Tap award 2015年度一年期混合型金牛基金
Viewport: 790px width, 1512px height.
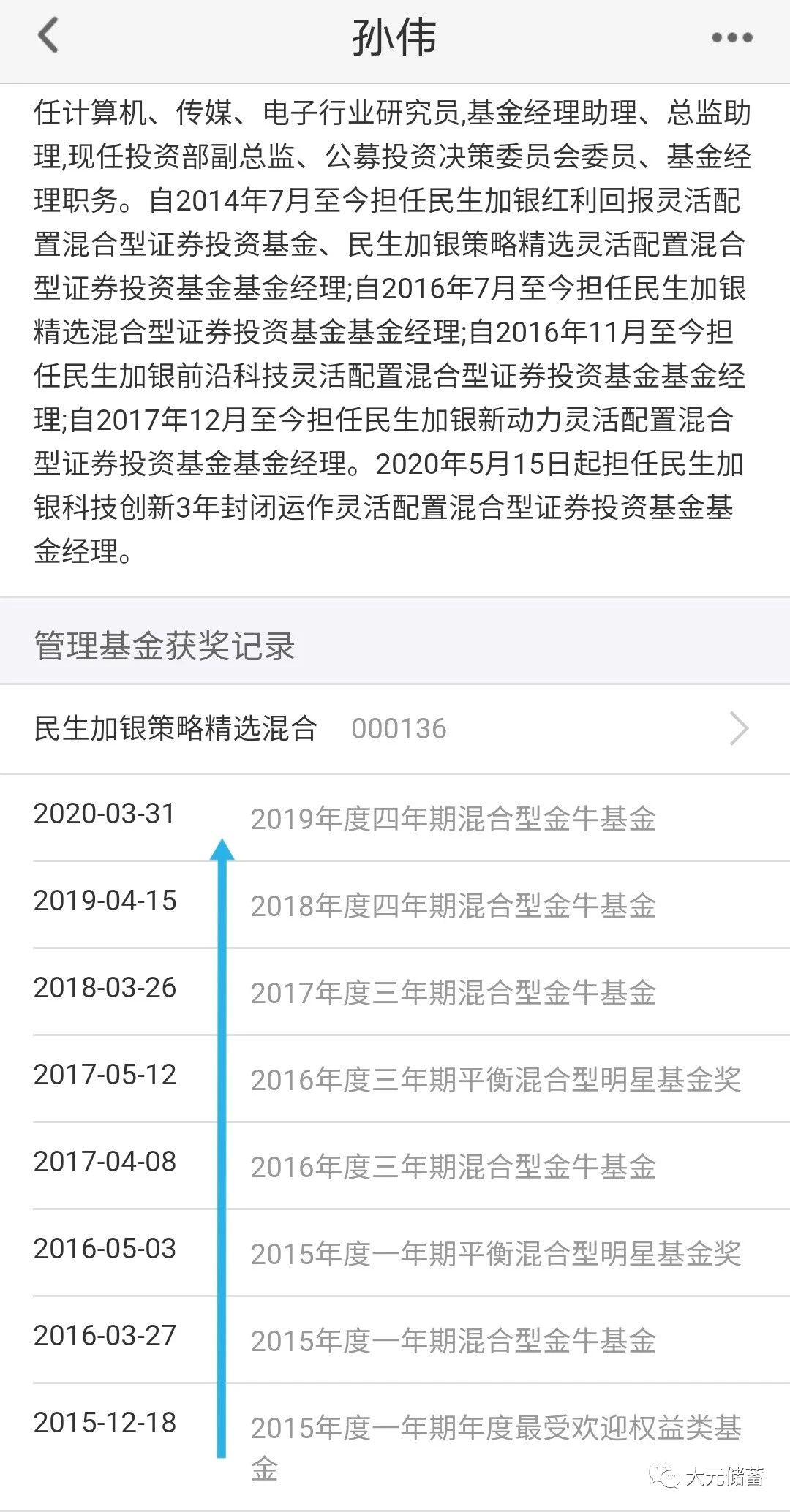tap(454, 1338)
